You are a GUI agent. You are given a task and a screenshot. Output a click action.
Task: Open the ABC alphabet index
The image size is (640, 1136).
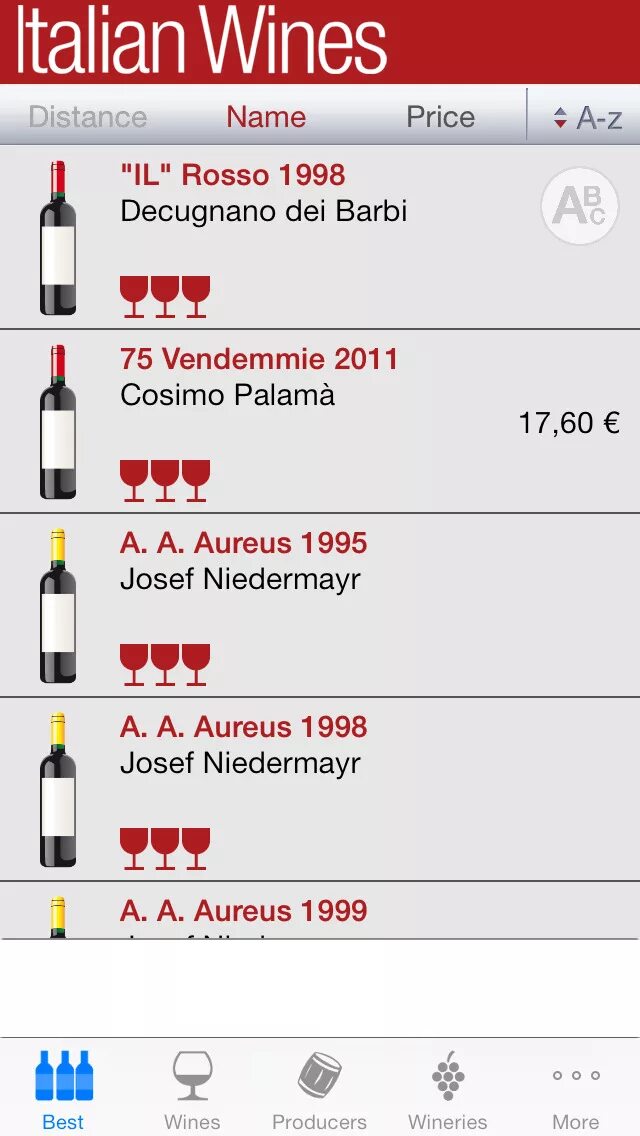click(579, 206)
